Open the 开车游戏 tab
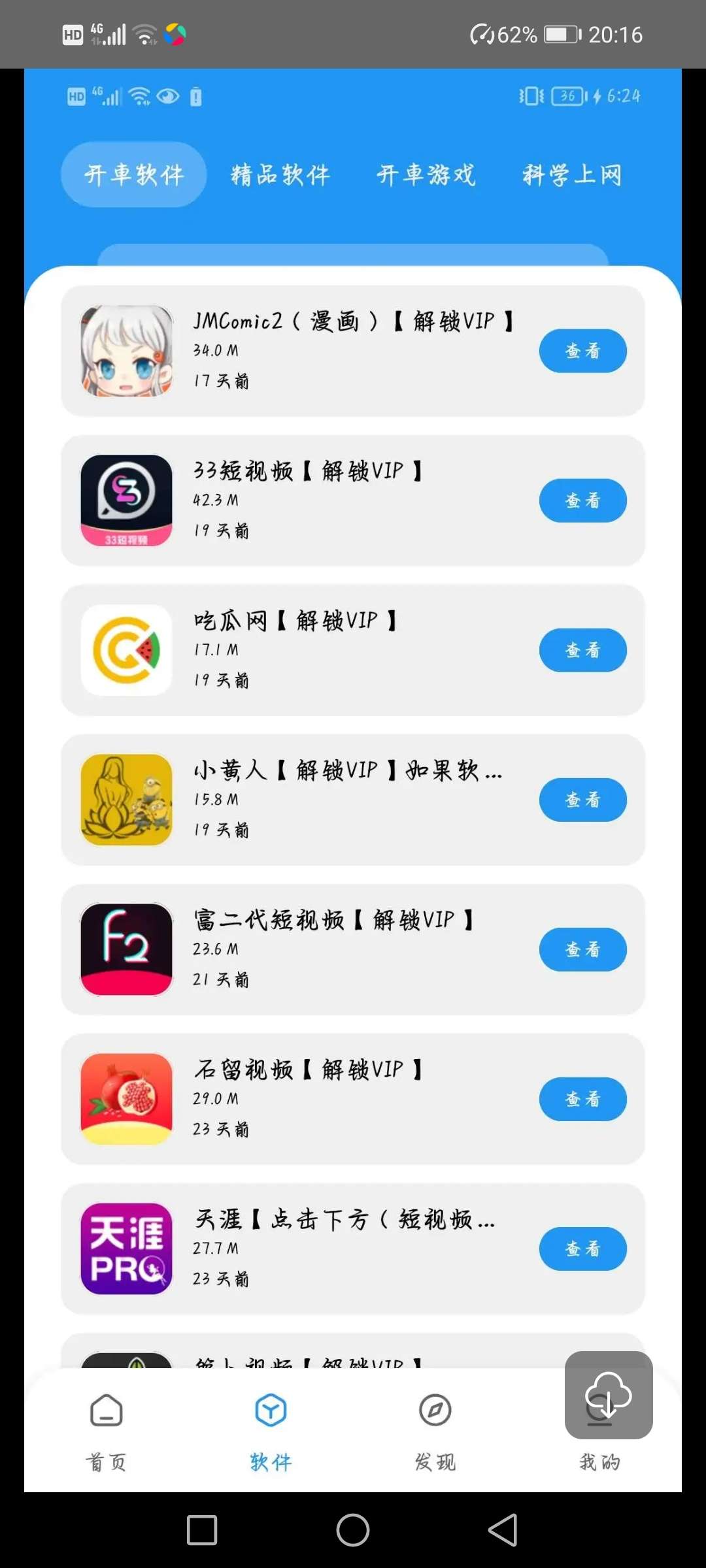This screenshot has height=1568, width=706. tap(426, 174)
